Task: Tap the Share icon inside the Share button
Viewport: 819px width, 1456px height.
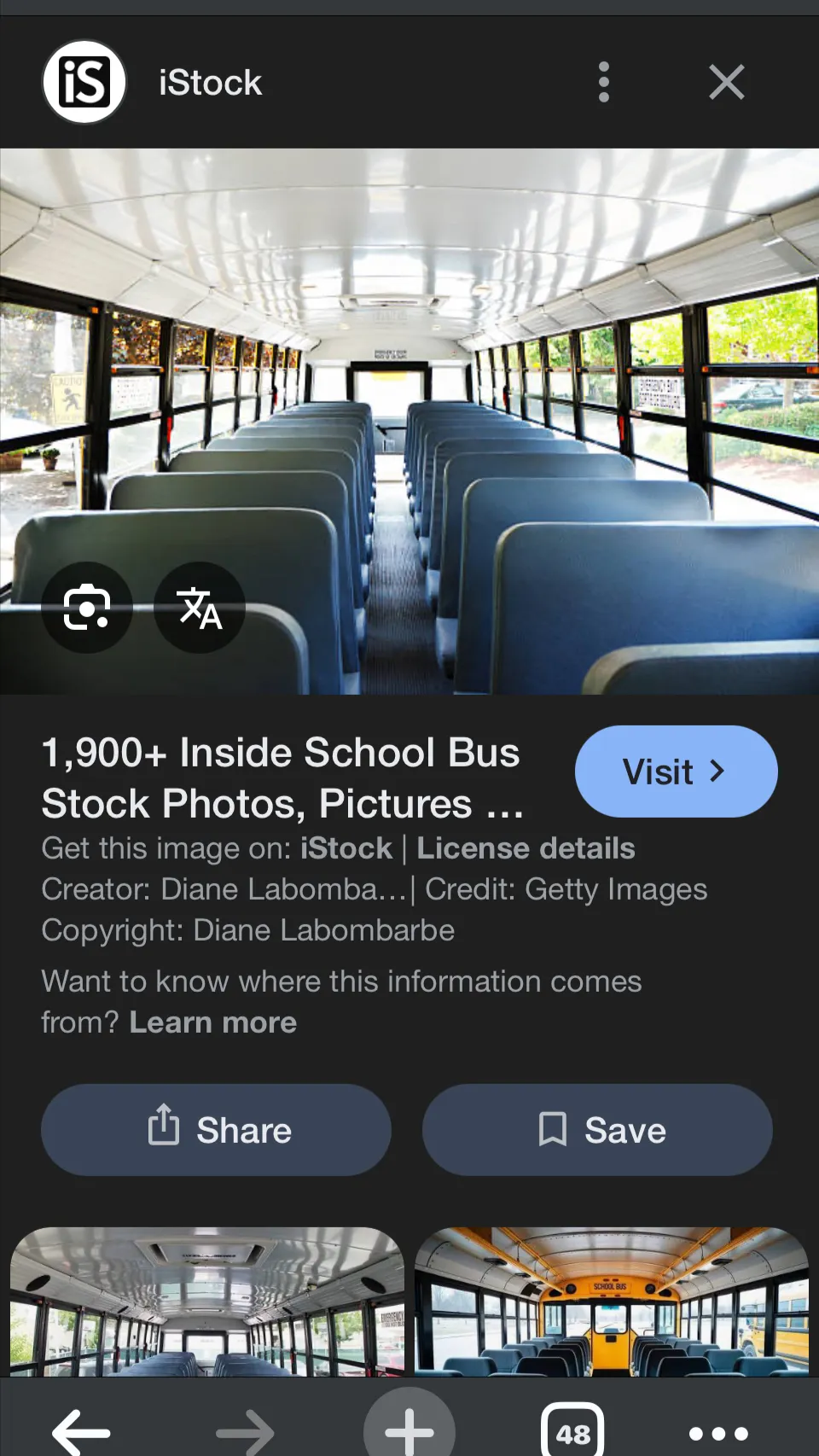Action: (165, 1128)
